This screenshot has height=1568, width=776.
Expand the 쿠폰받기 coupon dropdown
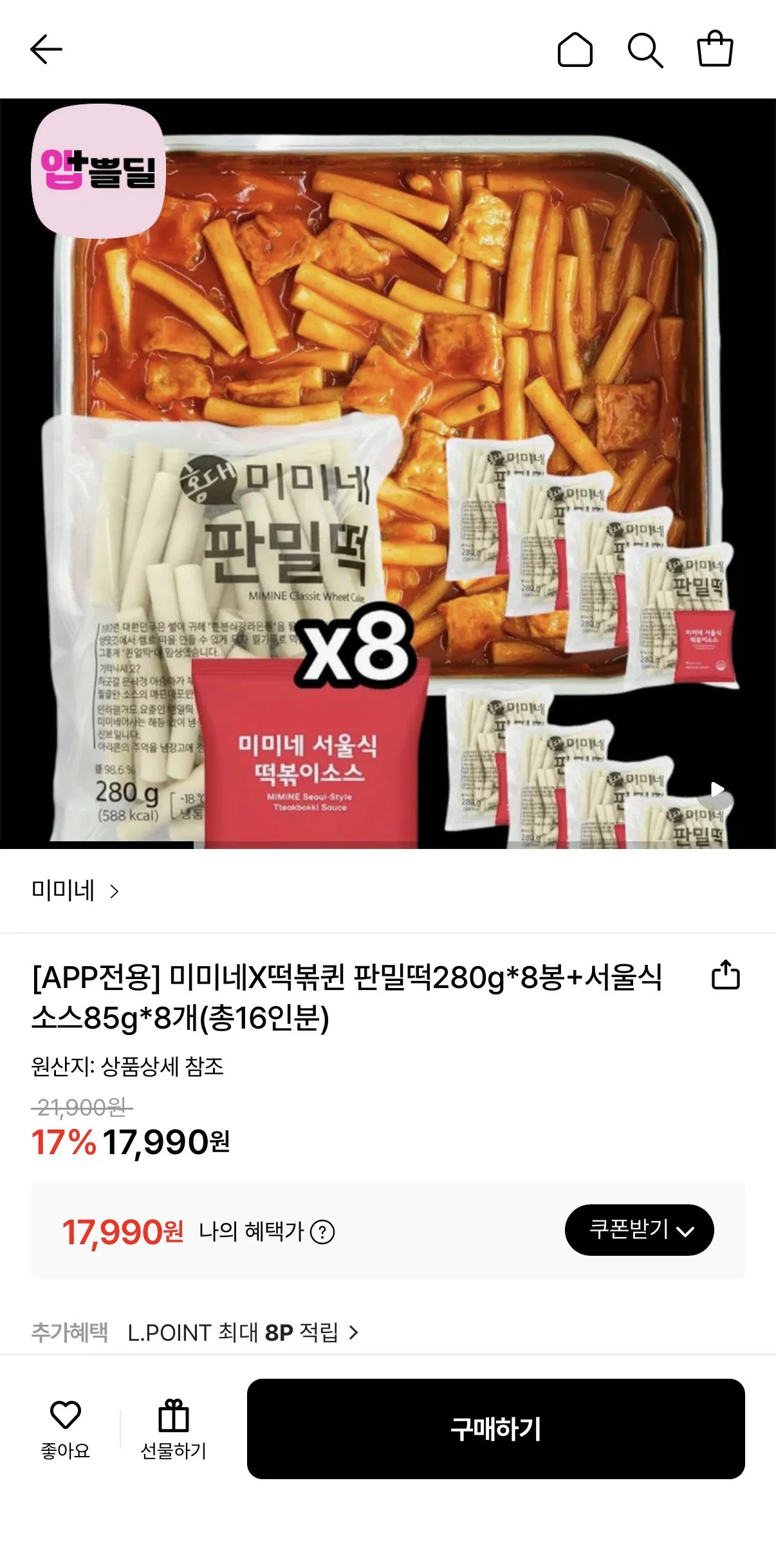coord(640,1229)
